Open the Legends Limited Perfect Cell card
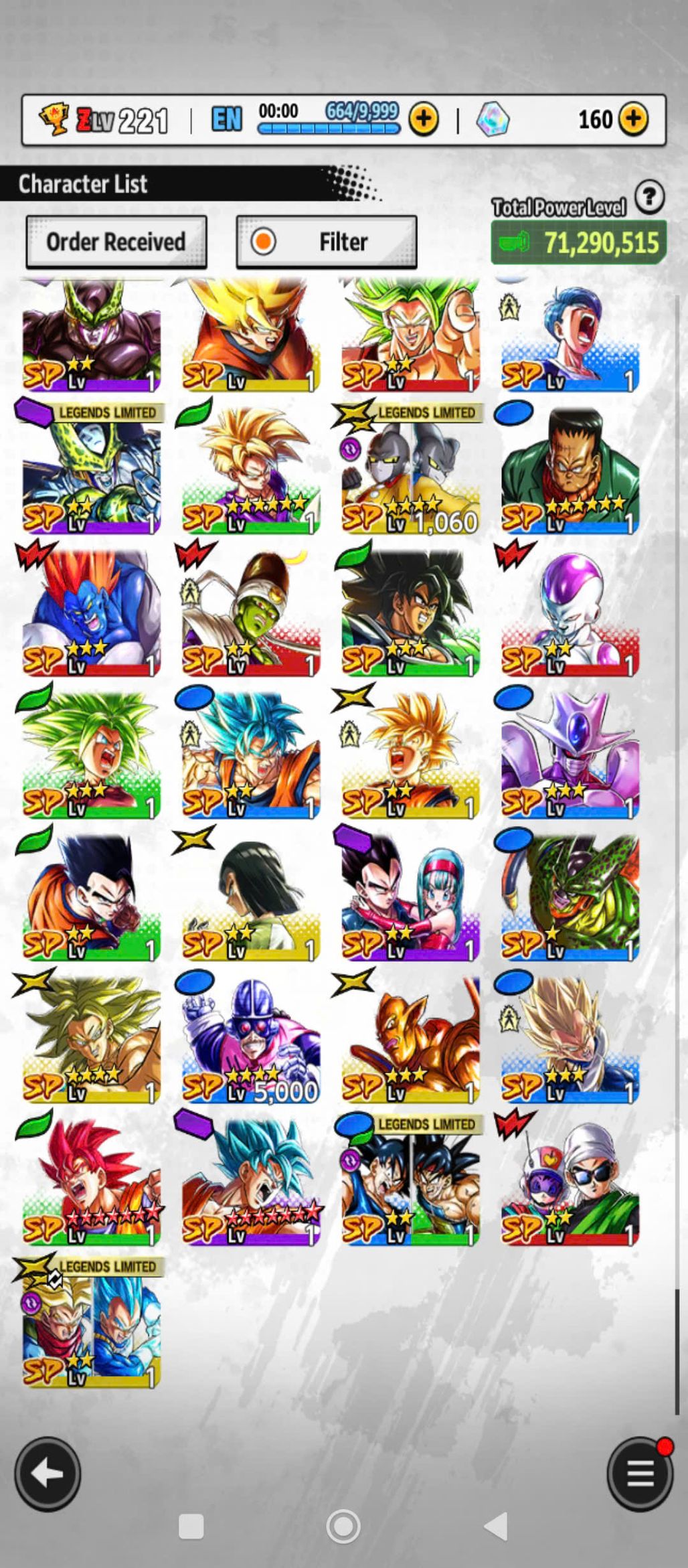The height and width of the screenshot is (1568, 688). [x=91, y=472]
